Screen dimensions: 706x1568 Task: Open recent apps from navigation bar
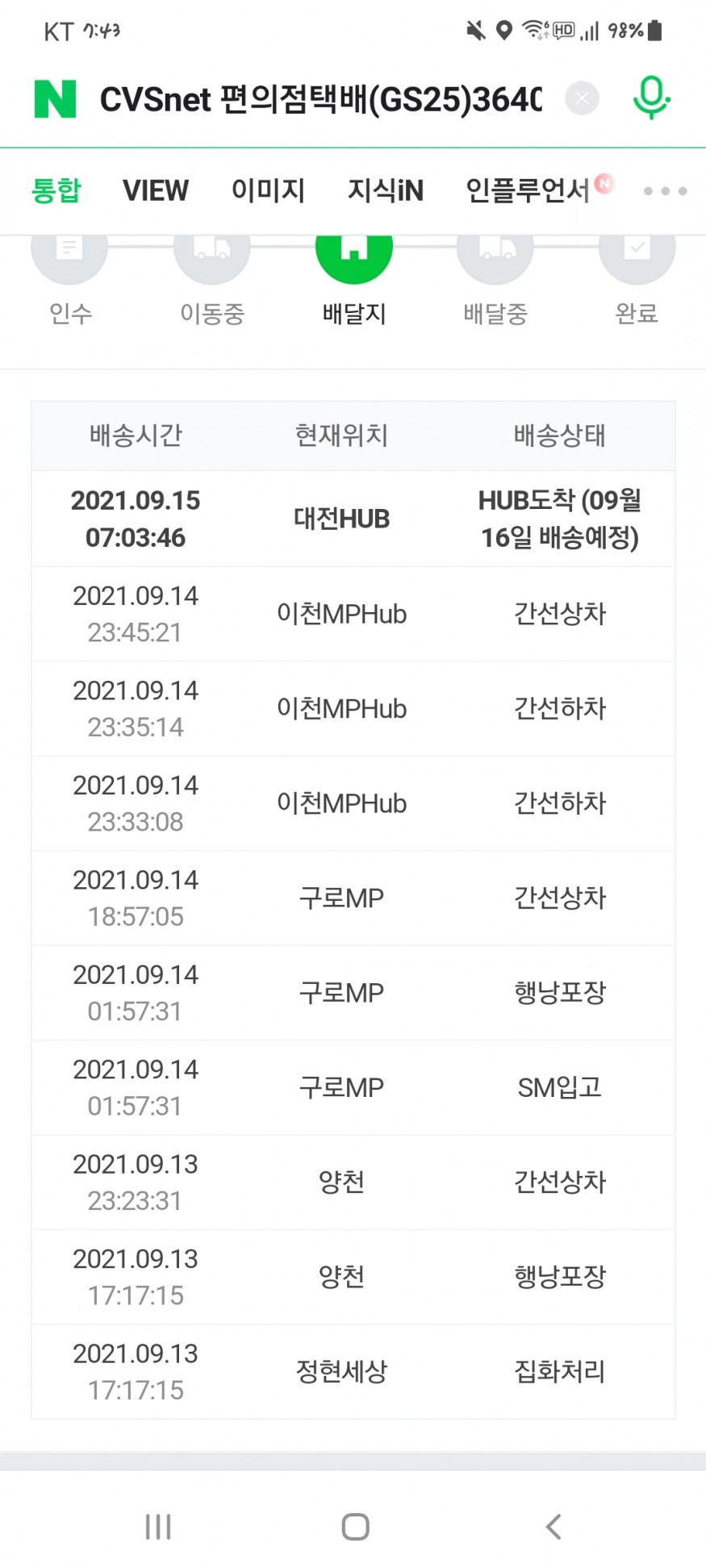pos(158,1526)
